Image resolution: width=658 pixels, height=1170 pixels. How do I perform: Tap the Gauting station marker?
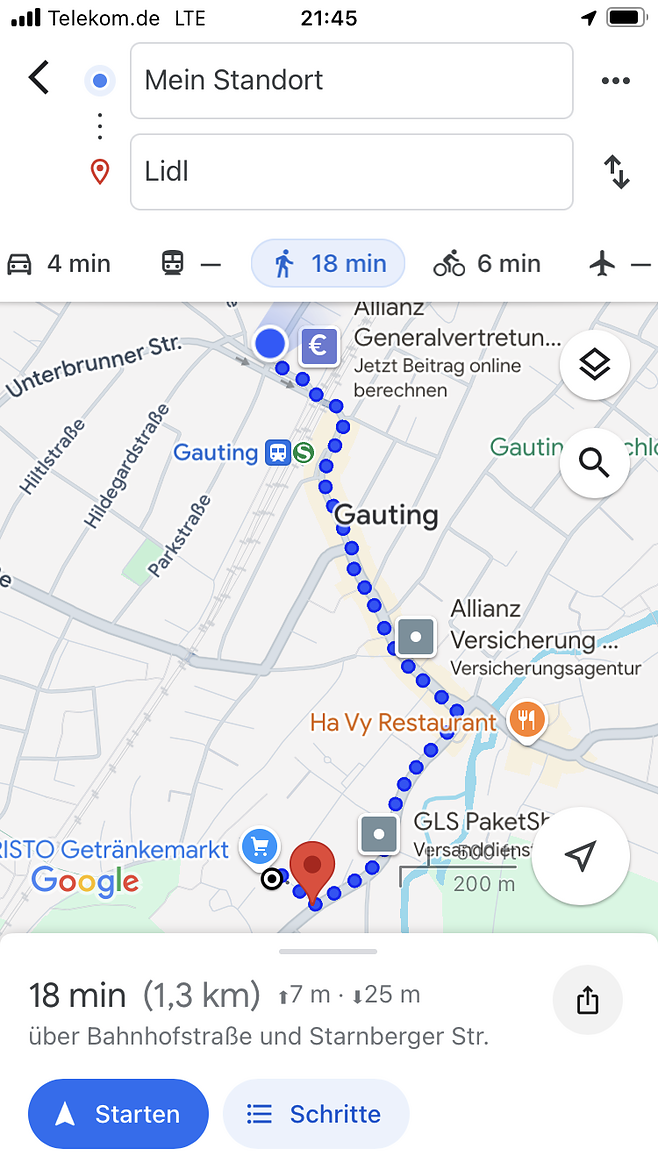point(278,452)
